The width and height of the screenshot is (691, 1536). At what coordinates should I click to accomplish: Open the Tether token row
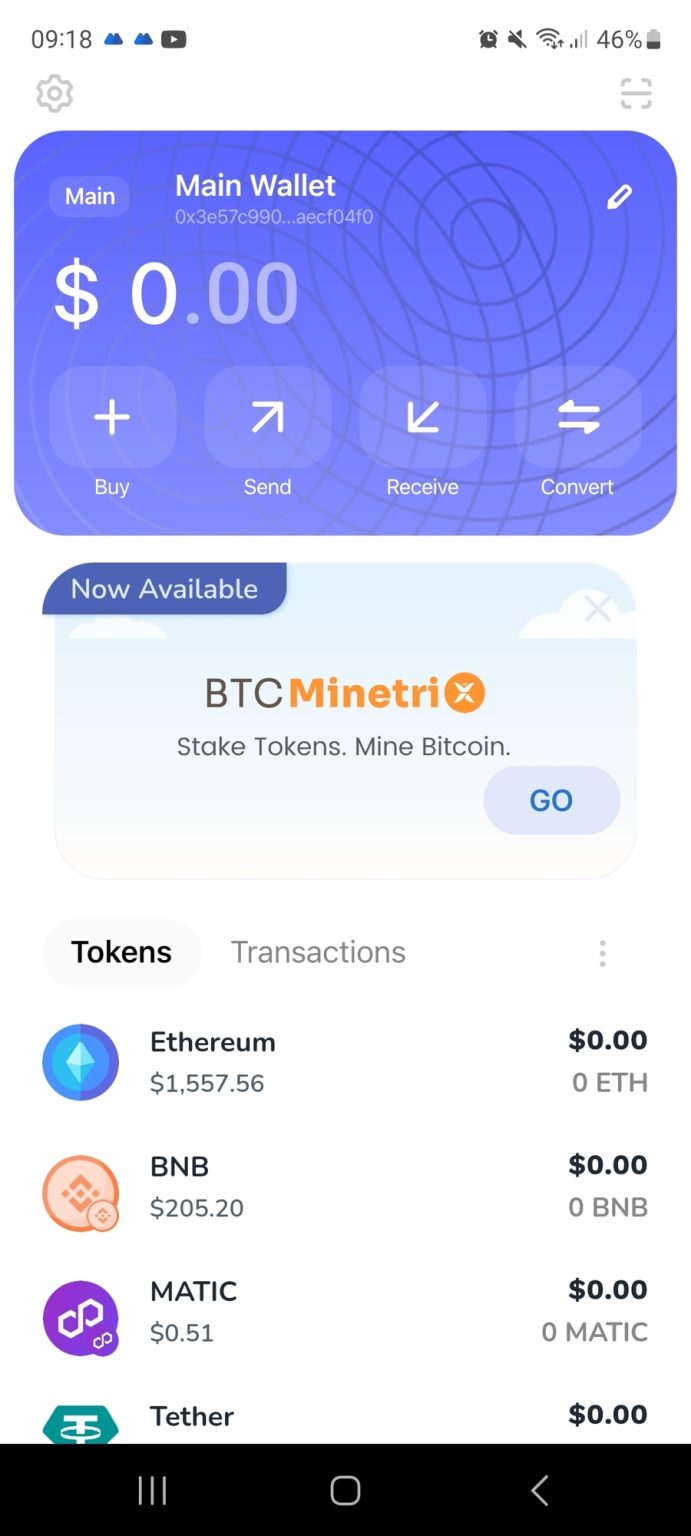pos(345,1418)
